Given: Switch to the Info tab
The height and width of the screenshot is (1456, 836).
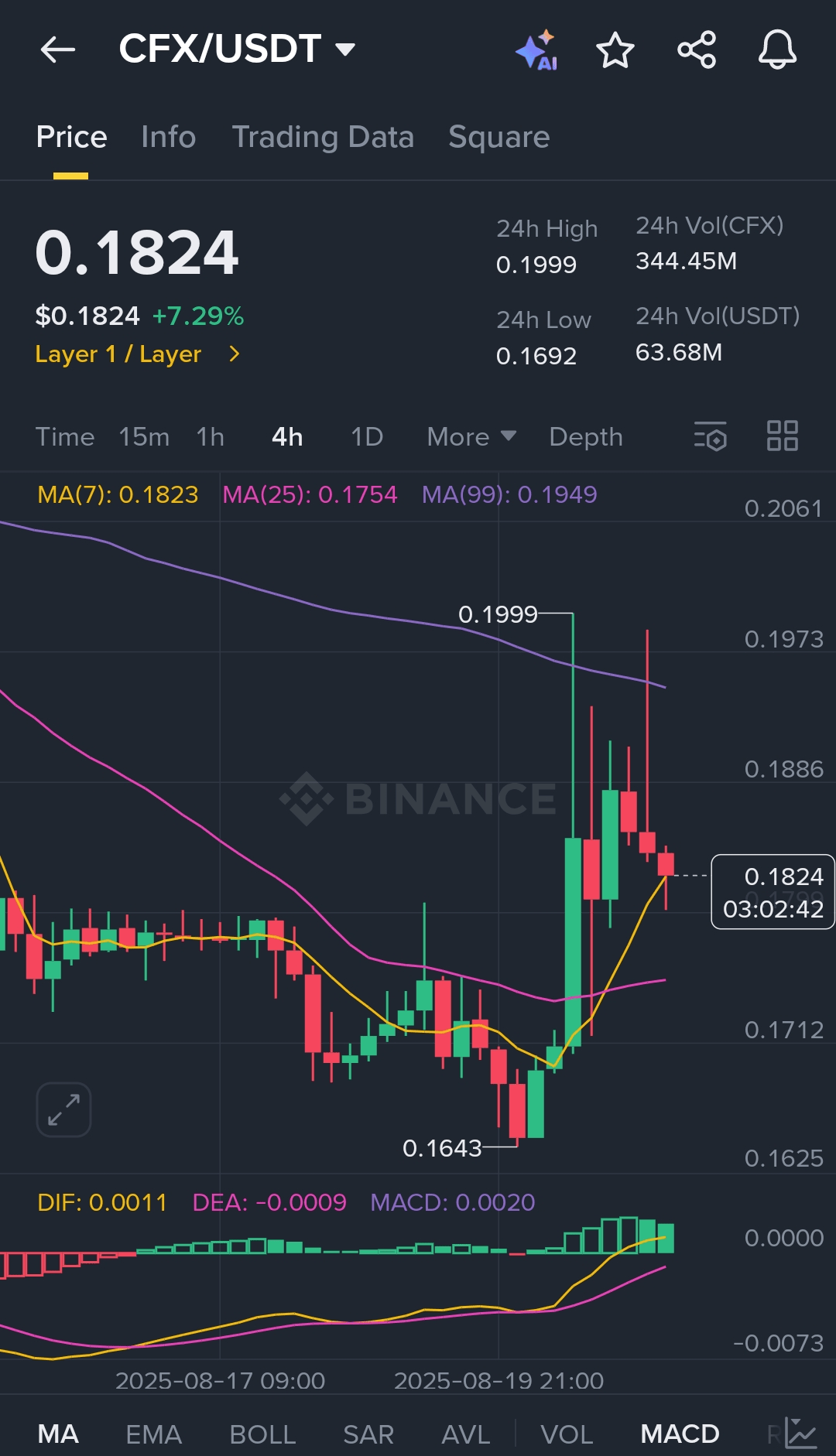Looking at the screenshot, I should pos(169,137).
